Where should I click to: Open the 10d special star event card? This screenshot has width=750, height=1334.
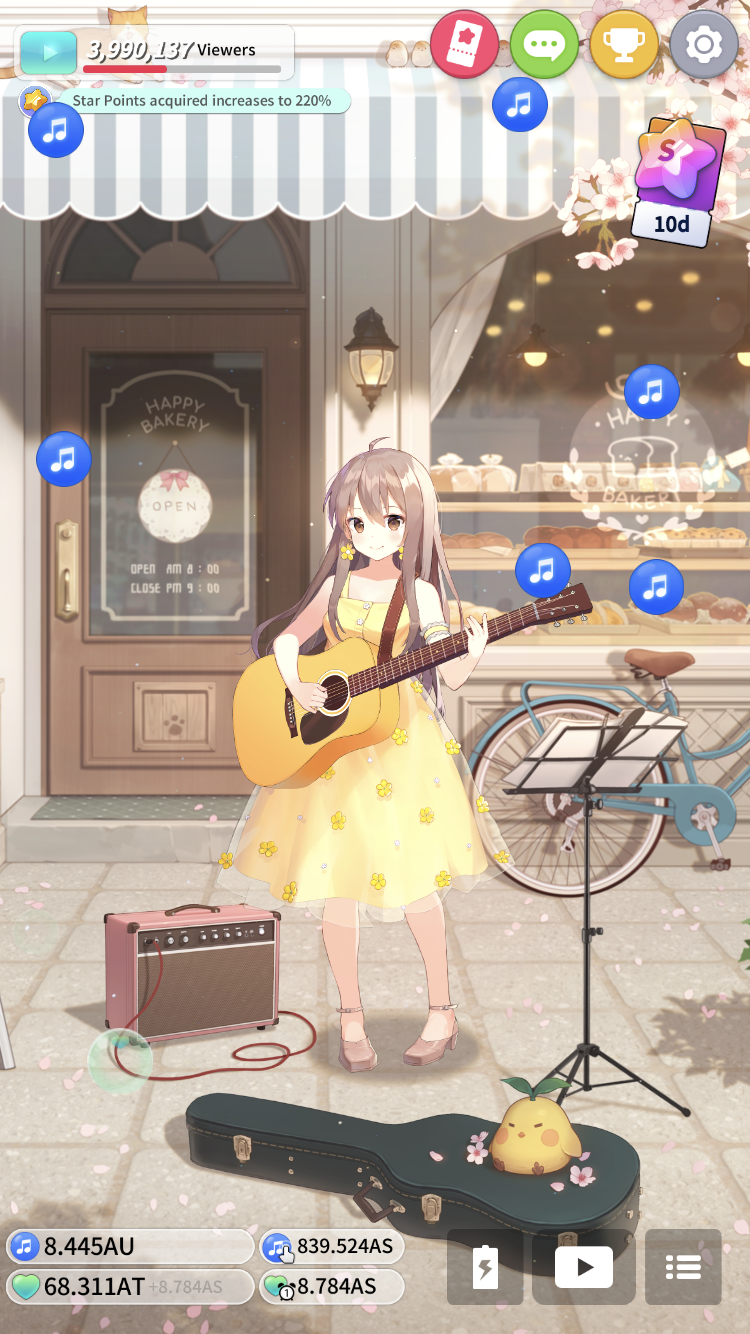(x=676, y=180)
